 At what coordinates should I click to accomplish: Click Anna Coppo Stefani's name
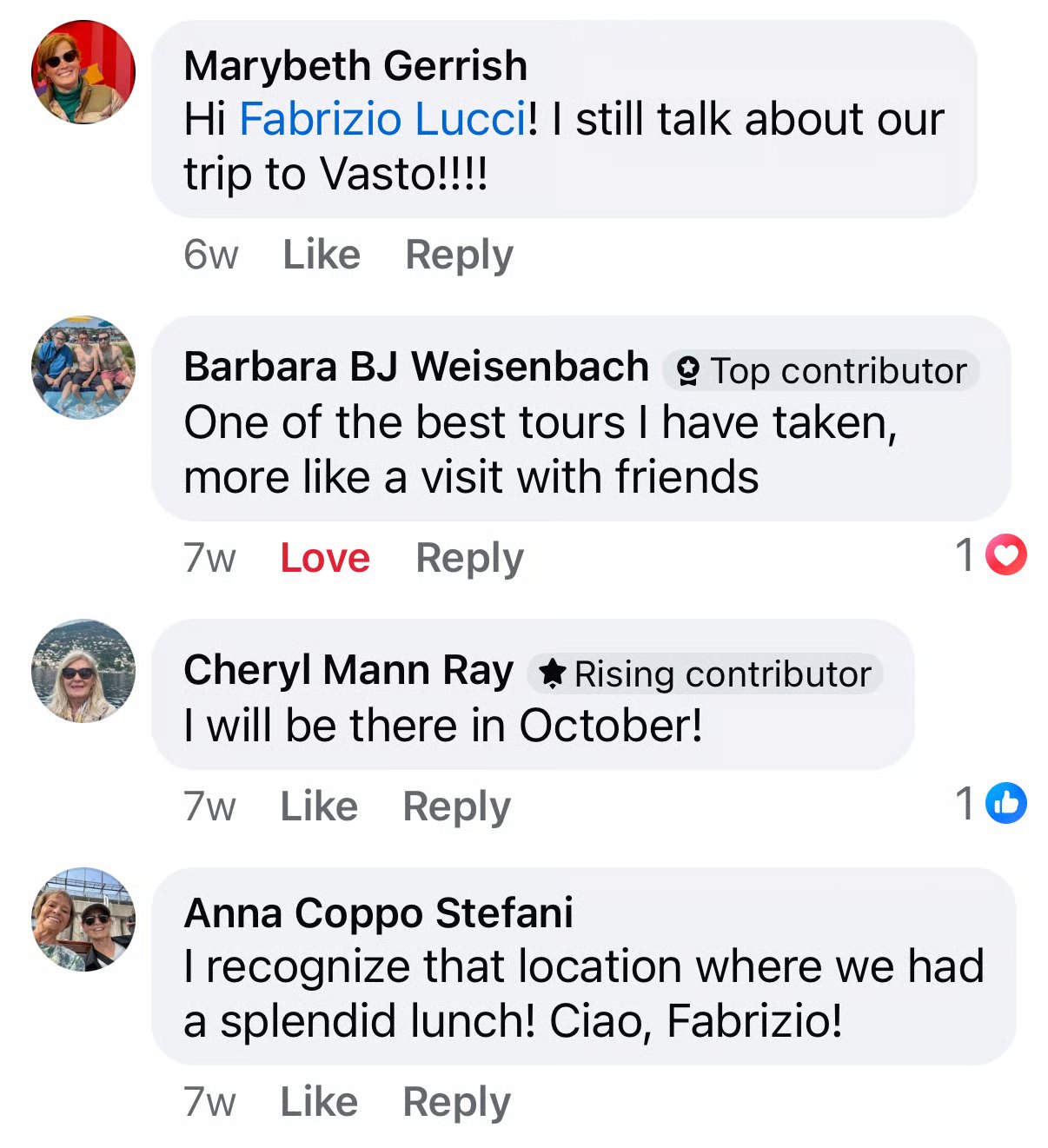[x=379, y=912]
